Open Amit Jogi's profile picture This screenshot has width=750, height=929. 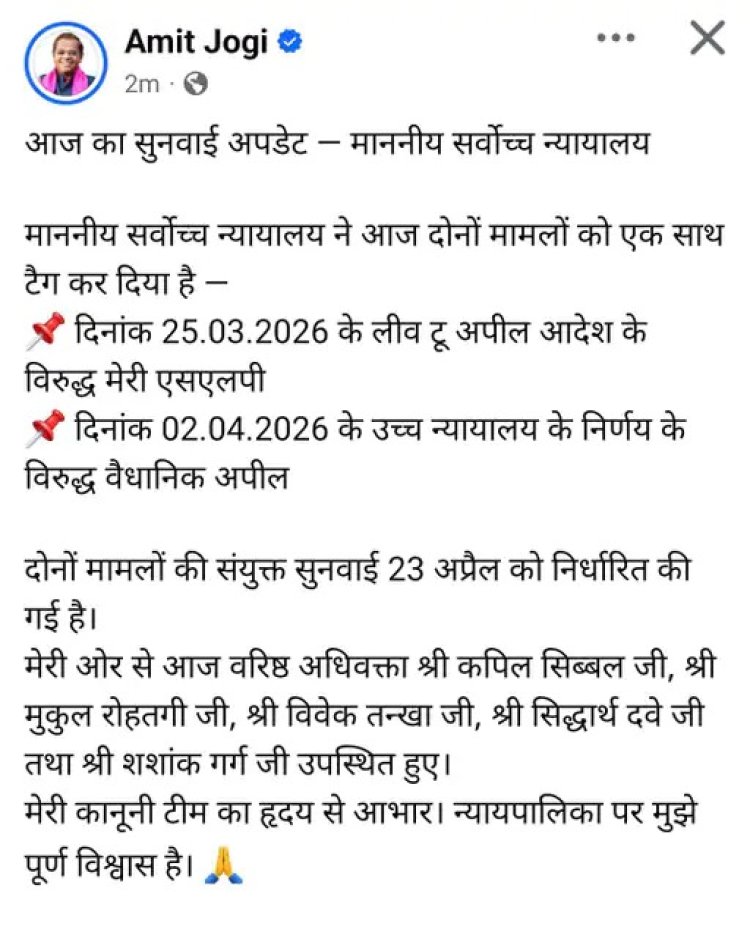[x=67, y=62]
